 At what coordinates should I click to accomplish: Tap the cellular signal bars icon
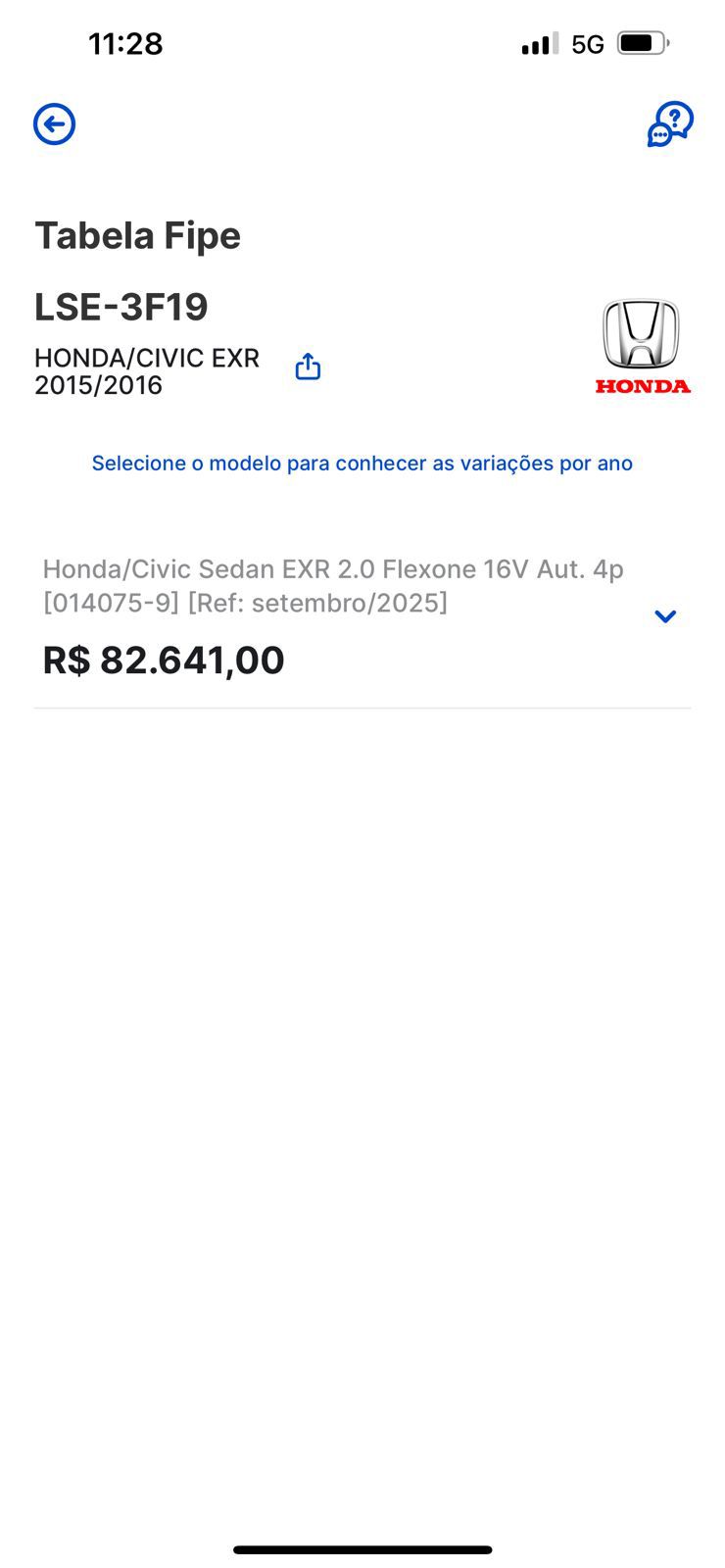(x=538, y=43)
